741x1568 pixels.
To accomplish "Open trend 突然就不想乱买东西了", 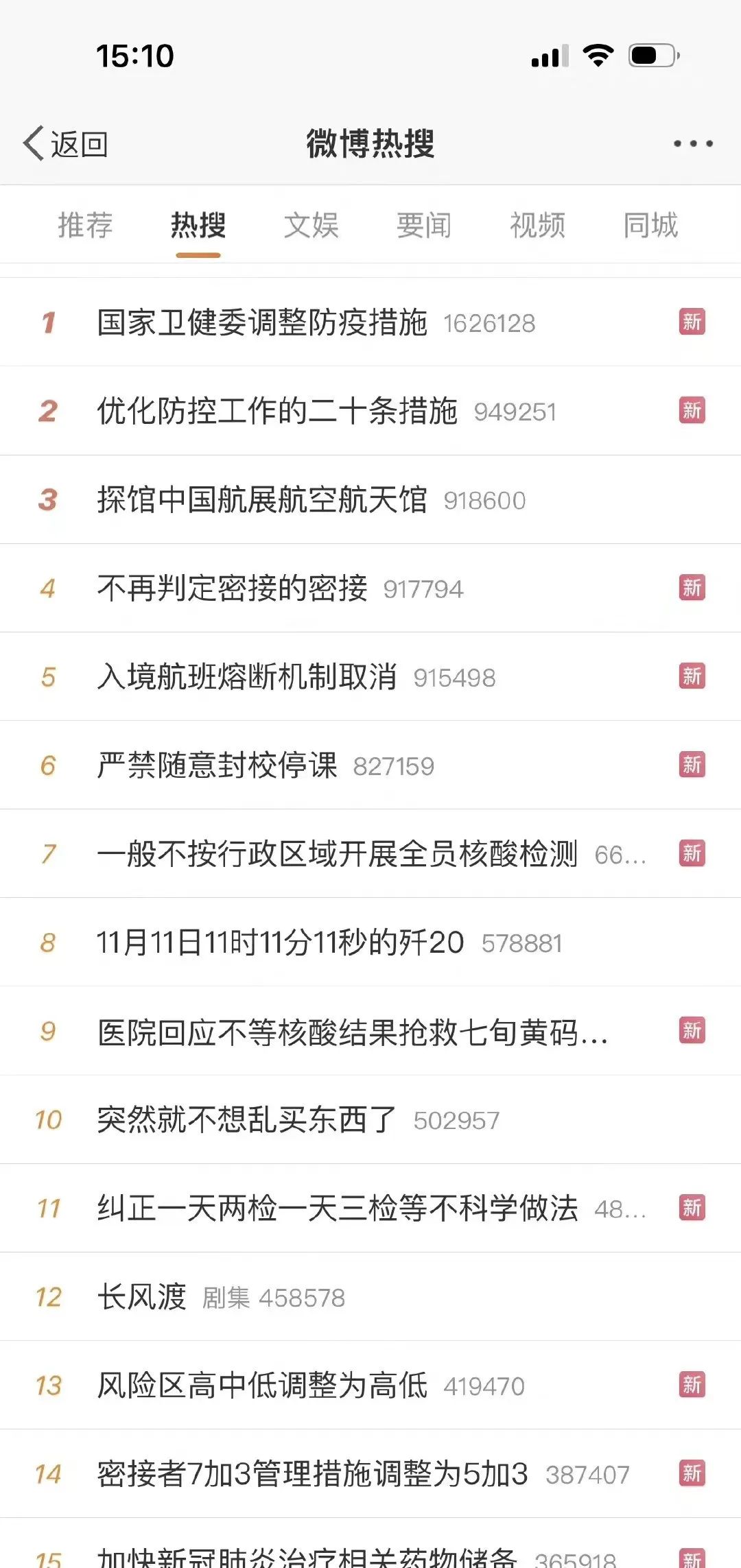I will (370, 1119).
